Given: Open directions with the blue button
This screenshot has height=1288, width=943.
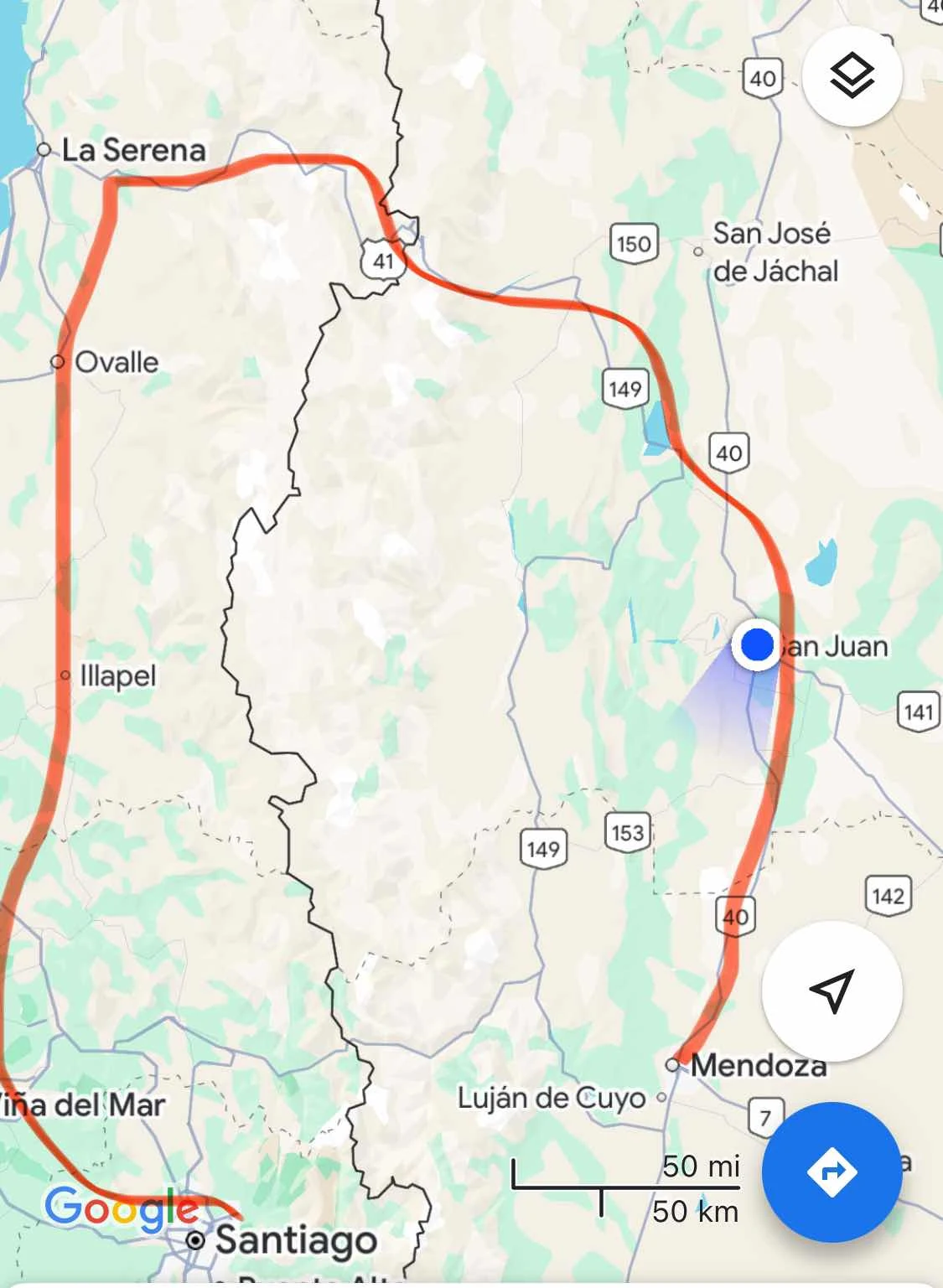Looking at the screenshot, I should click(x=832, y=1172).
